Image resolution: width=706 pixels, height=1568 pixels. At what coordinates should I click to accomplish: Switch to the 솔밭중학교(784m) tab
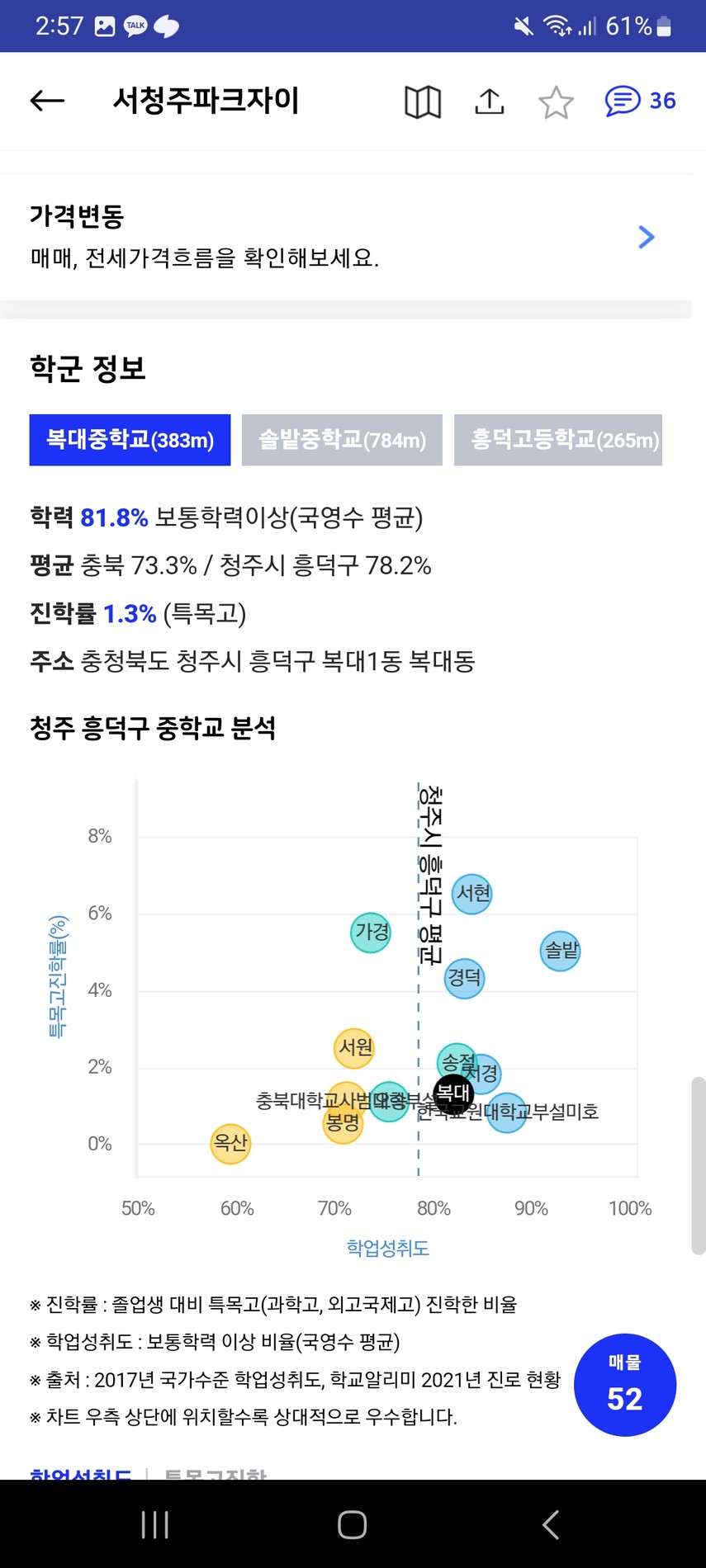(x=342, y=440)
